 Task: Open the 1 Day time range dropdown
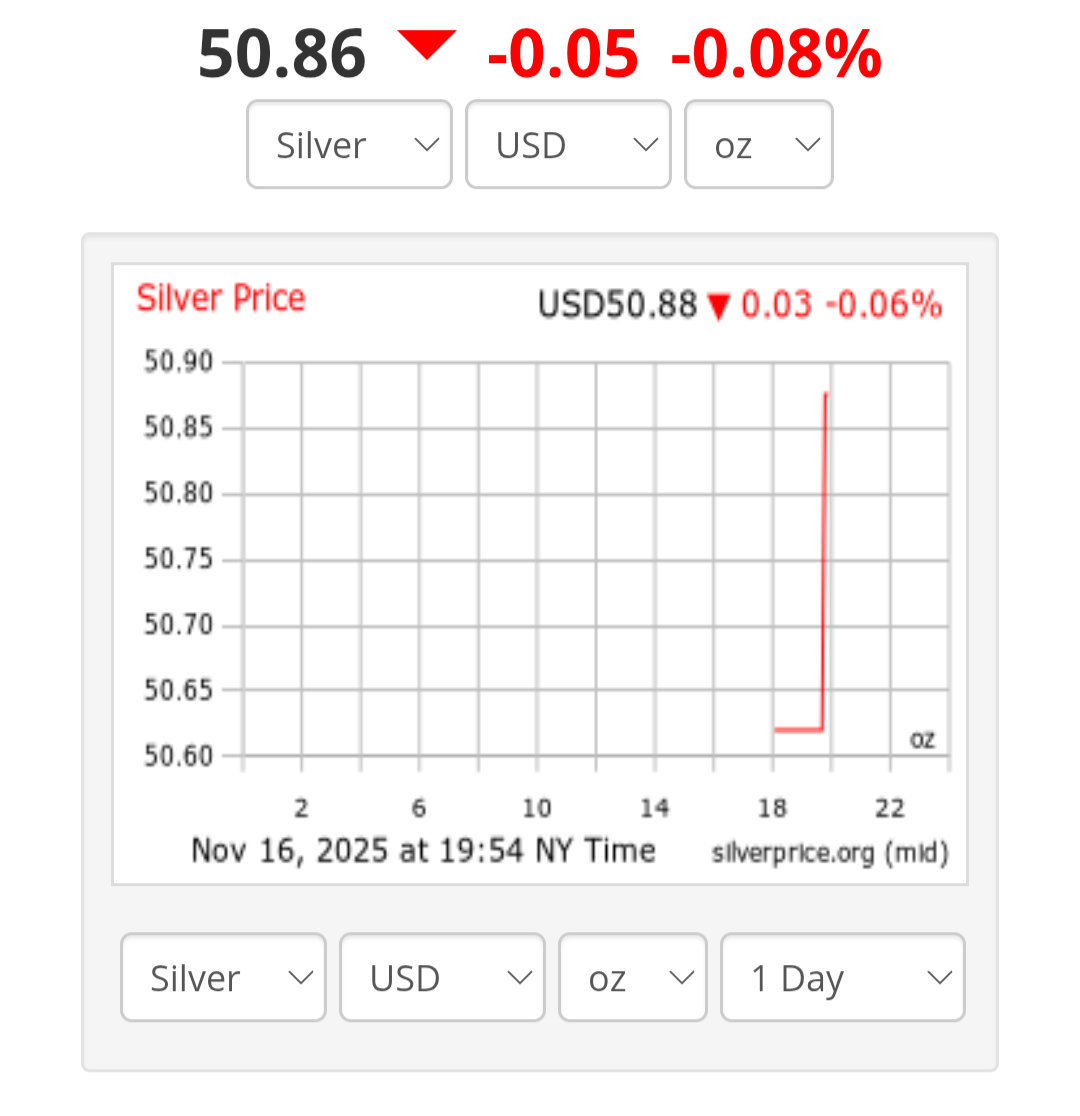click(x=842, y=977)
